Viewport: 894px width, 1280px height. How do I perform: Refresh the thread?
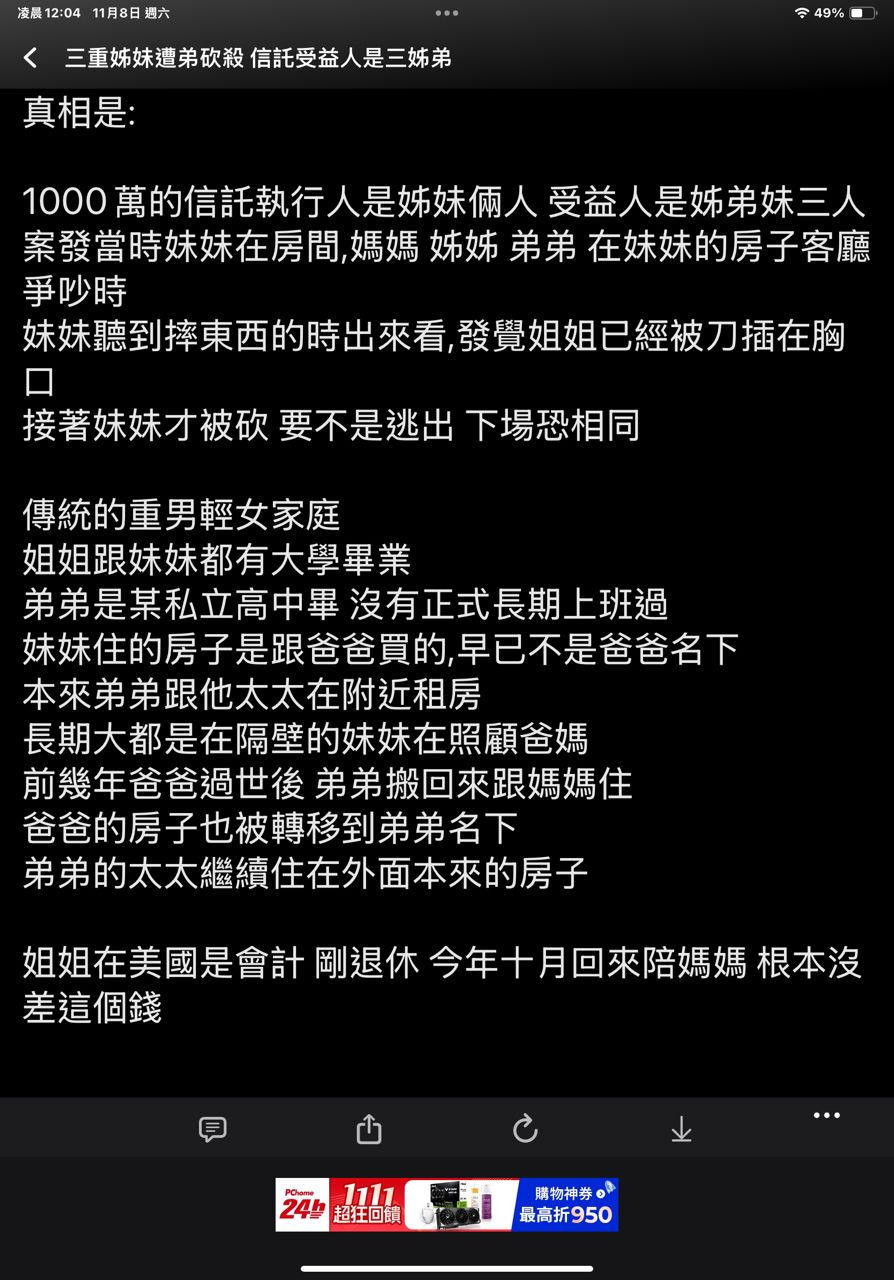coord(525,1129)
